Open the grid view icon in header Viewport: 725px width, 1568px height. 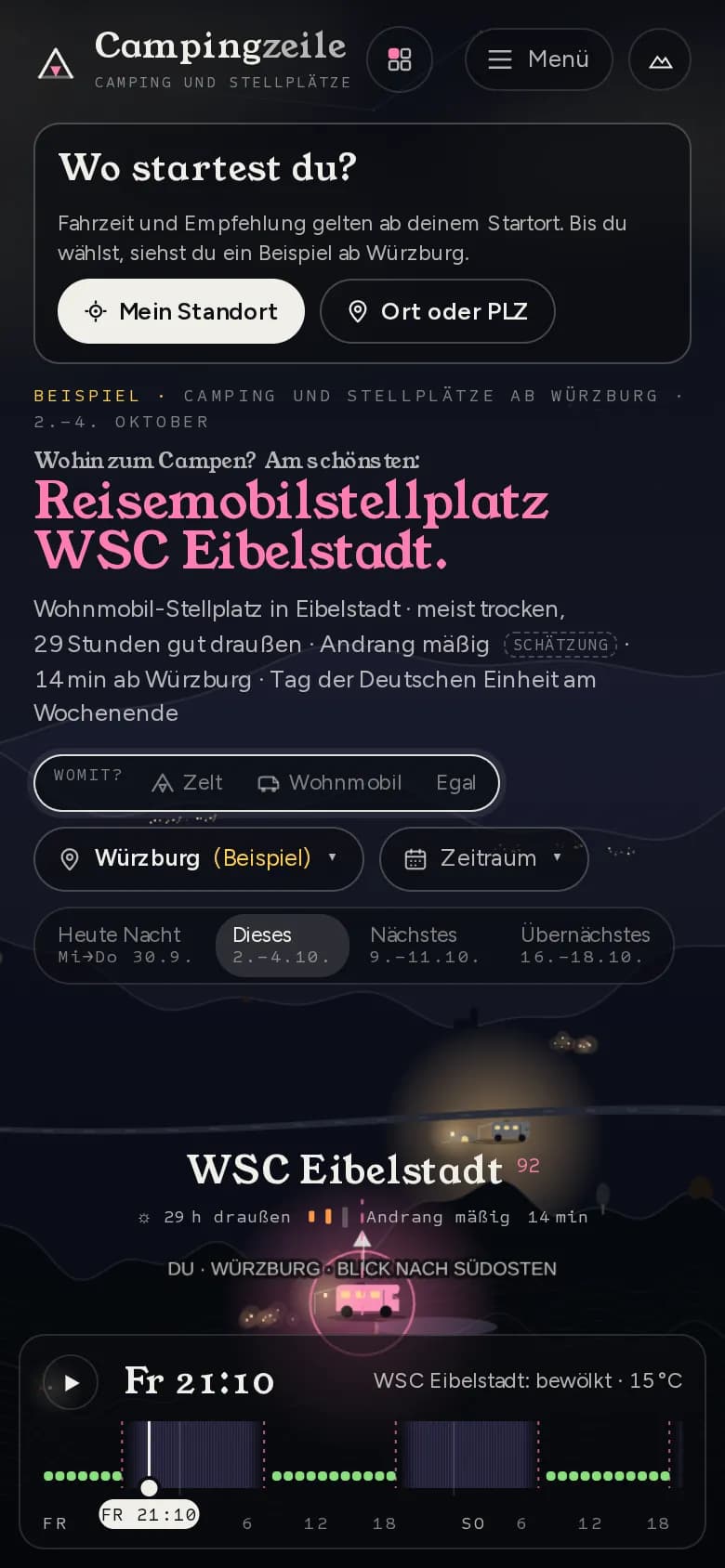pos(400,59)
